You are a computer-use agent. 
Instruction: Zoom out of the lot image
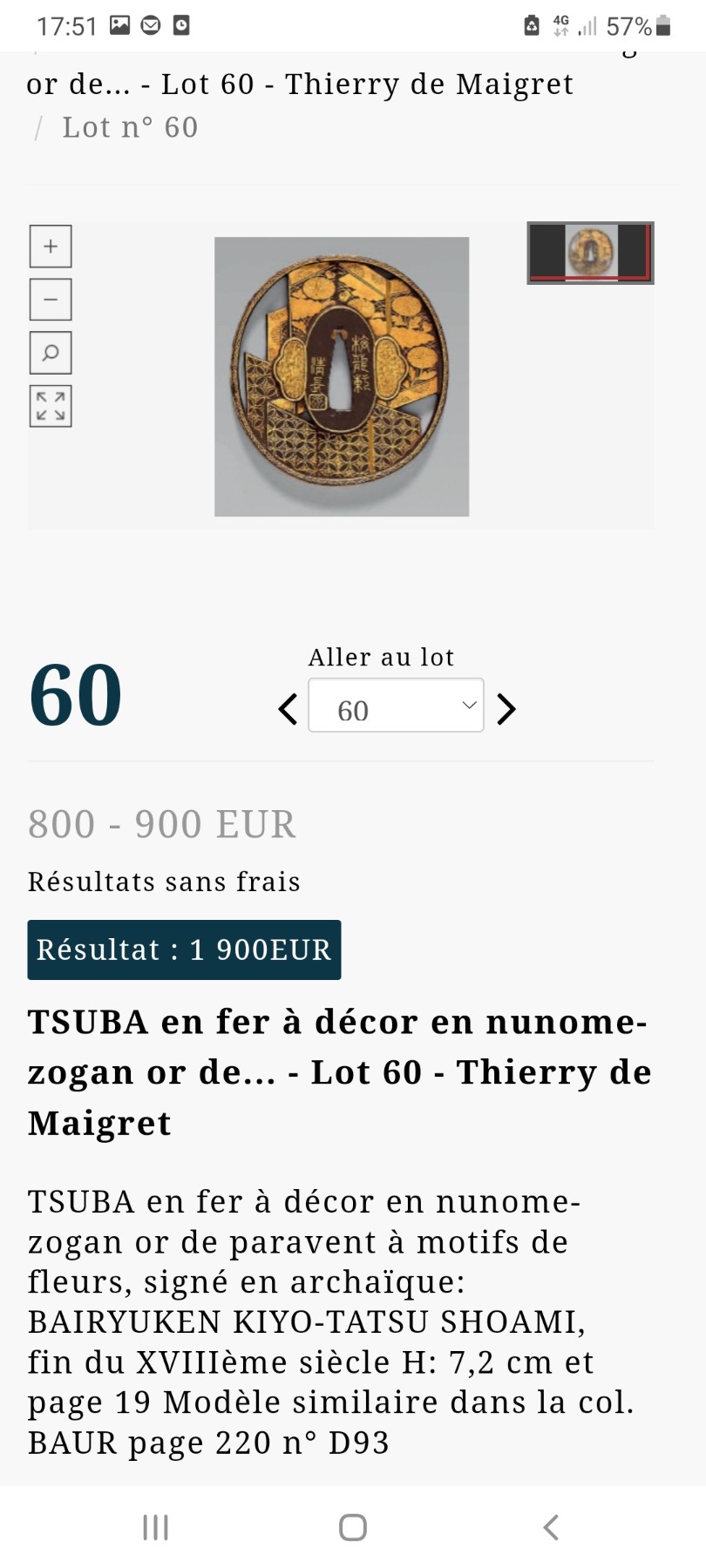(x=51, y=300)
